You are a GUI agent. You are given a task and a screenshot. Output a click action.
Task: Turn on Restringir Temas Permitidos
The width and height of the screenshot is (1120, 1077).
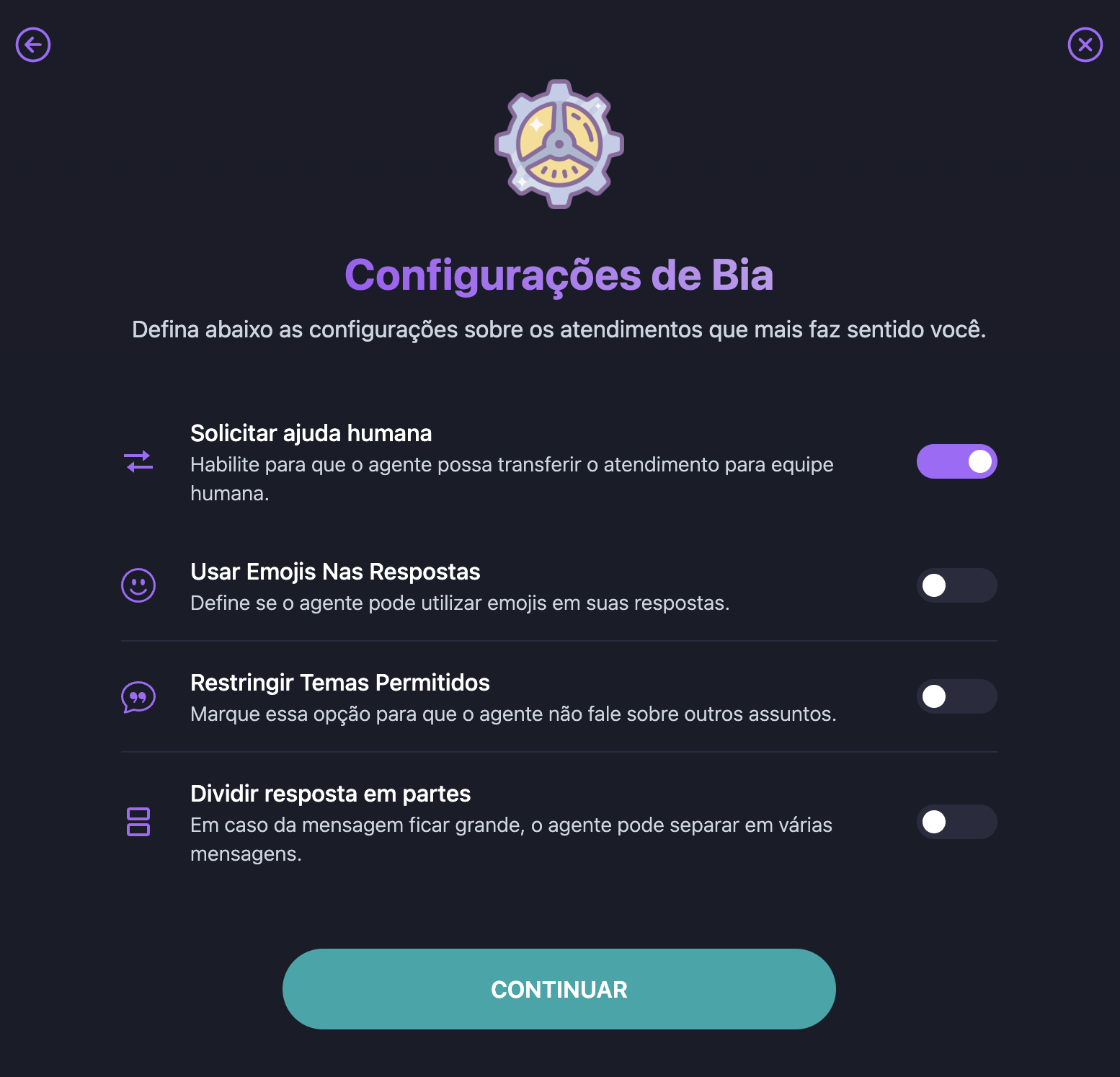[956, 696]
